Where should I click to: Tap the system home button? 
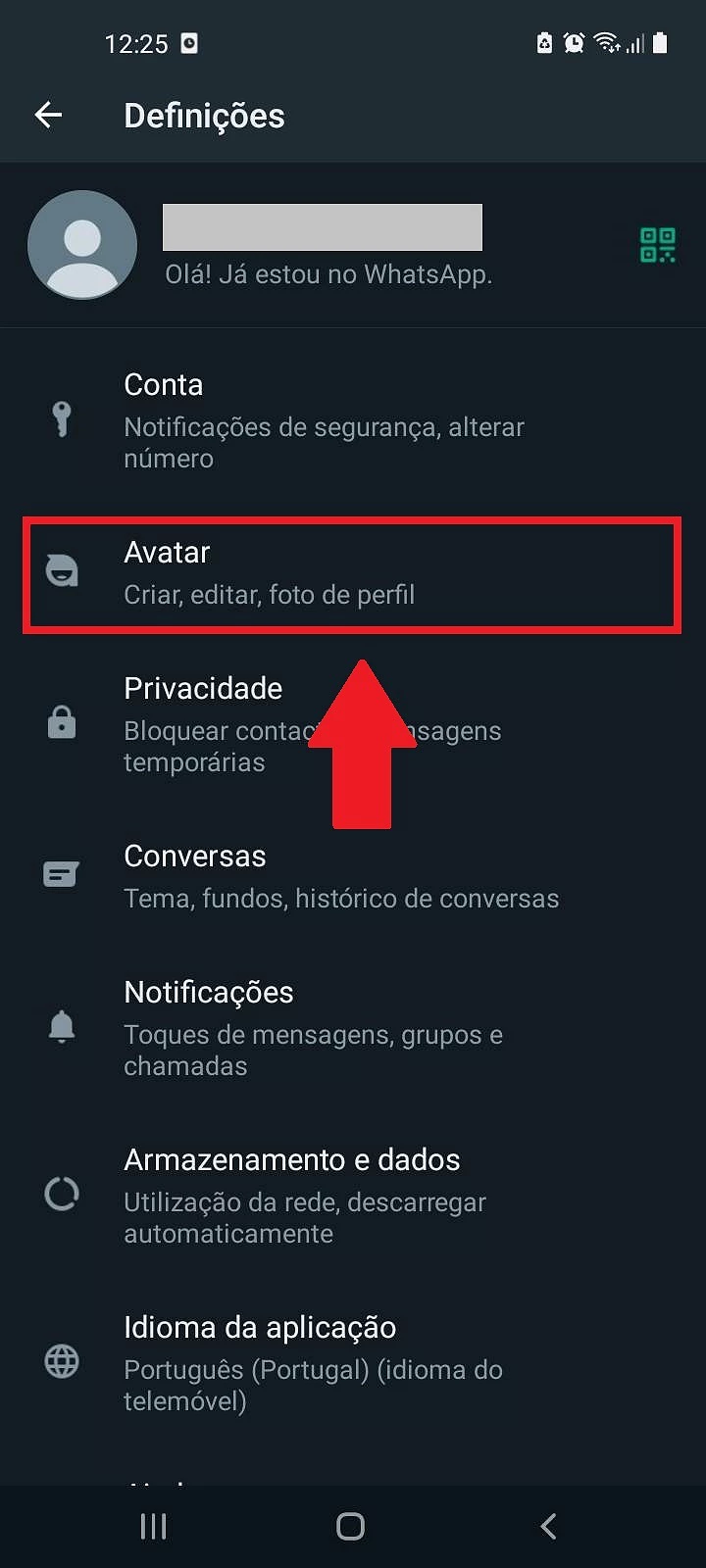pos(350,1526)
